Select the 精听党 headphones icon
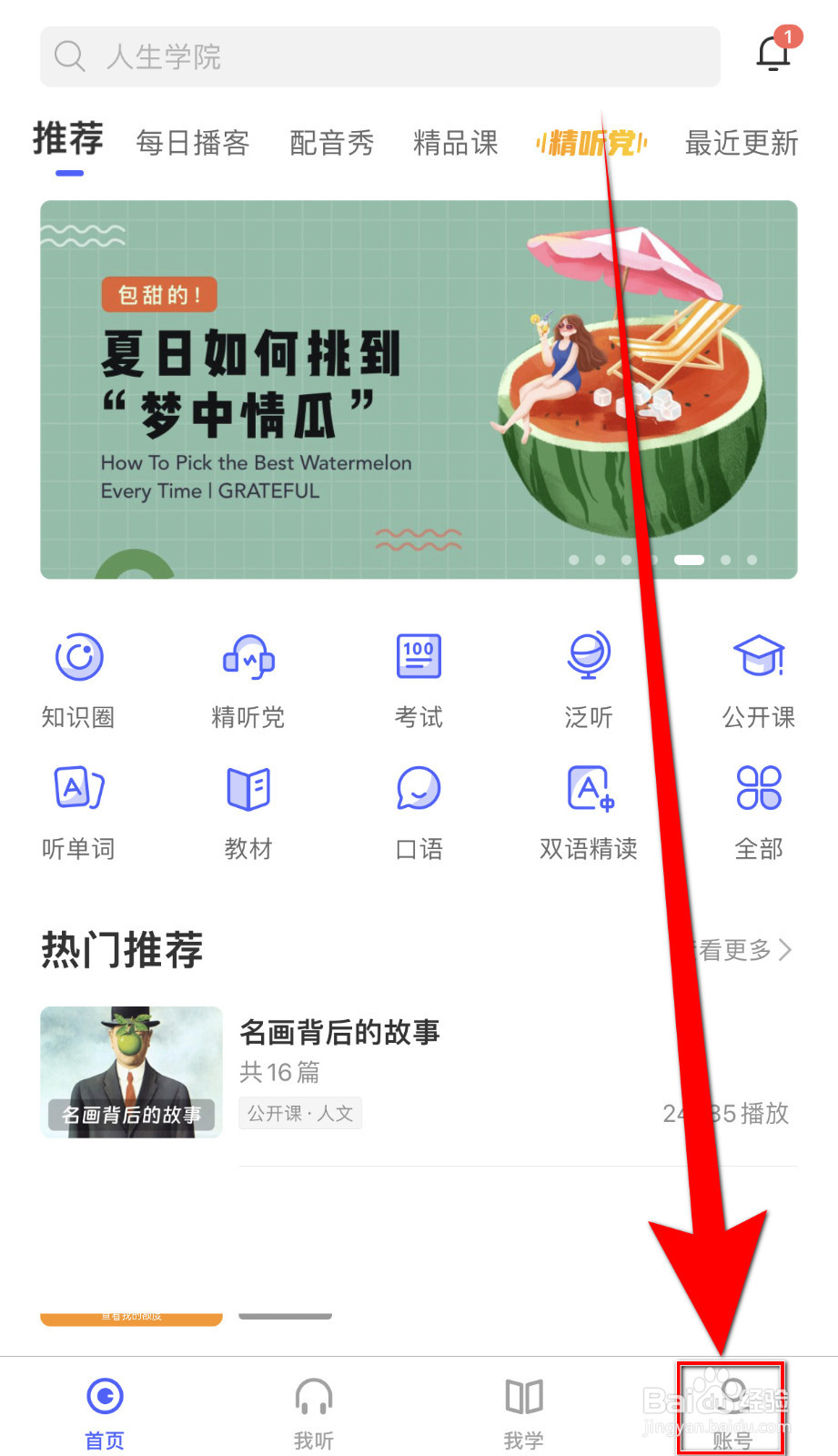Screen dimensions: 838x1456 (247, 657)
